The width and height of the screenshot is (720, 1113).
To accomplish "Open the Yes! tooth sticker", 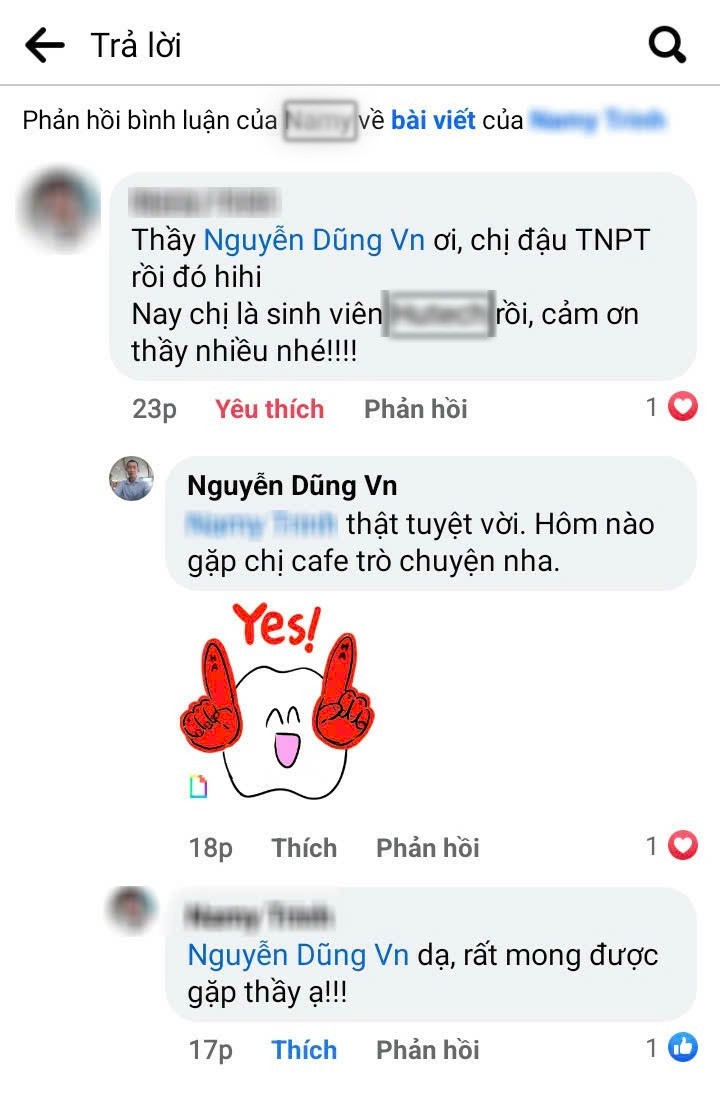I will pyautogui.click(x=277, y=705).
